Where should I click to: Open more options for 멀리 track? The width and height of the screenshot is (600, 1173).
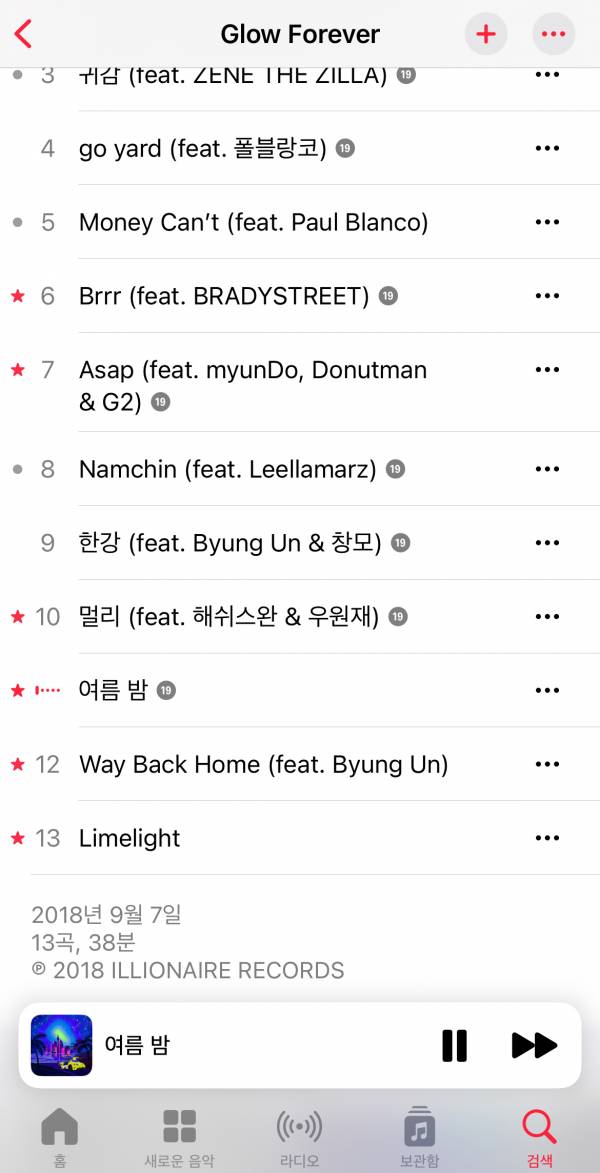[547, 617]
